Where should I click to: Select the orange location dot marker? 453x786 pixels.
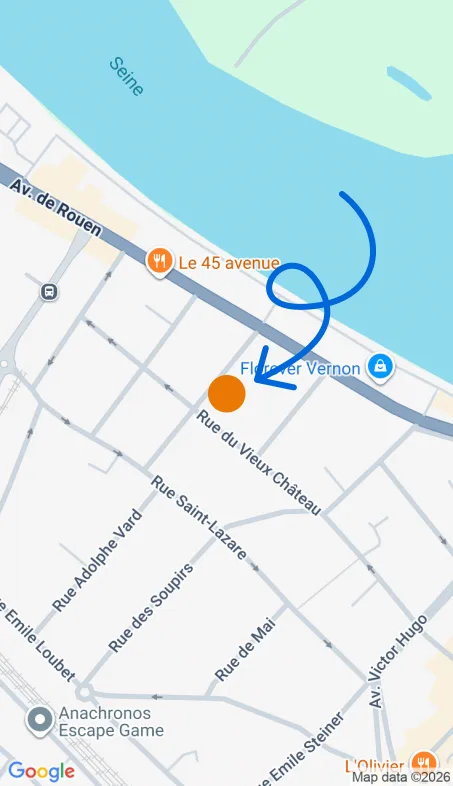point(226,394)
